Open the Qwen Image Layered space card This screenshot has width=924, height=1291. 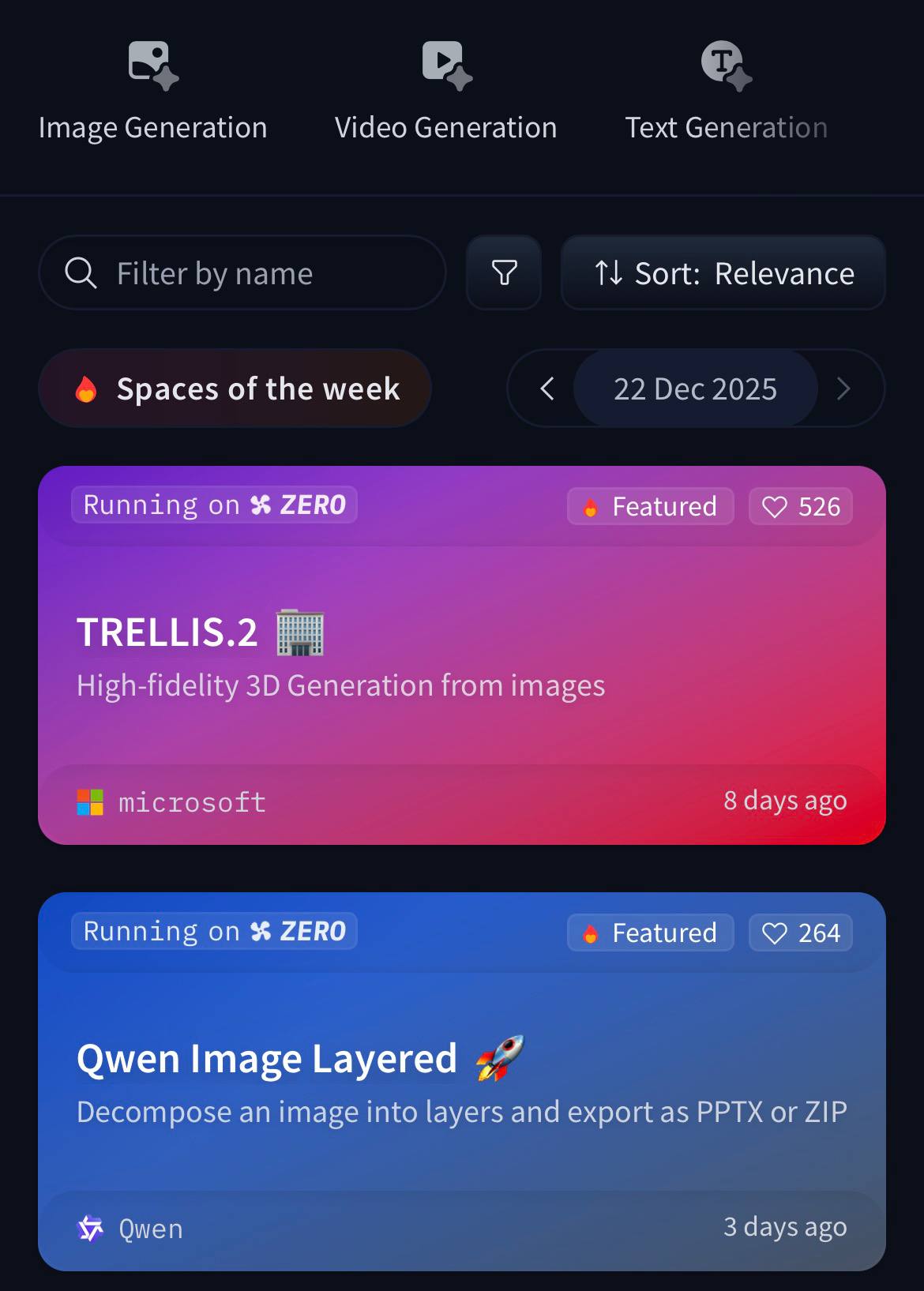click(461, 1082)
